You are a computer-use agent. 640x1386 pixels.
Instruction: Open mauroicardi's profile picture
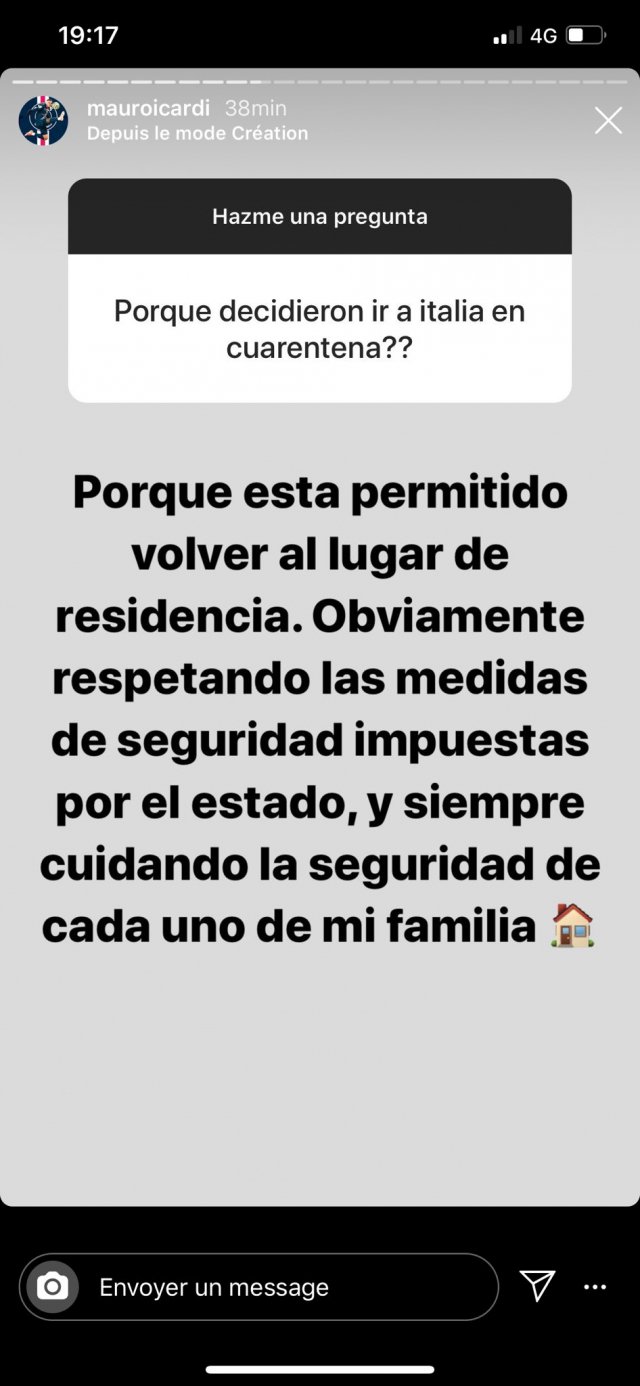click(43, 122)
